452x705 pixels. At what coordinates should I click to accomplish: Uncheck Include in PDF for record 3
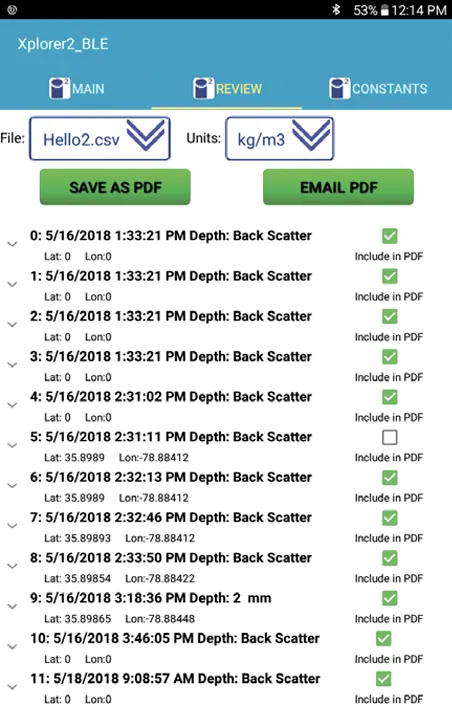(x=389, y=357)
